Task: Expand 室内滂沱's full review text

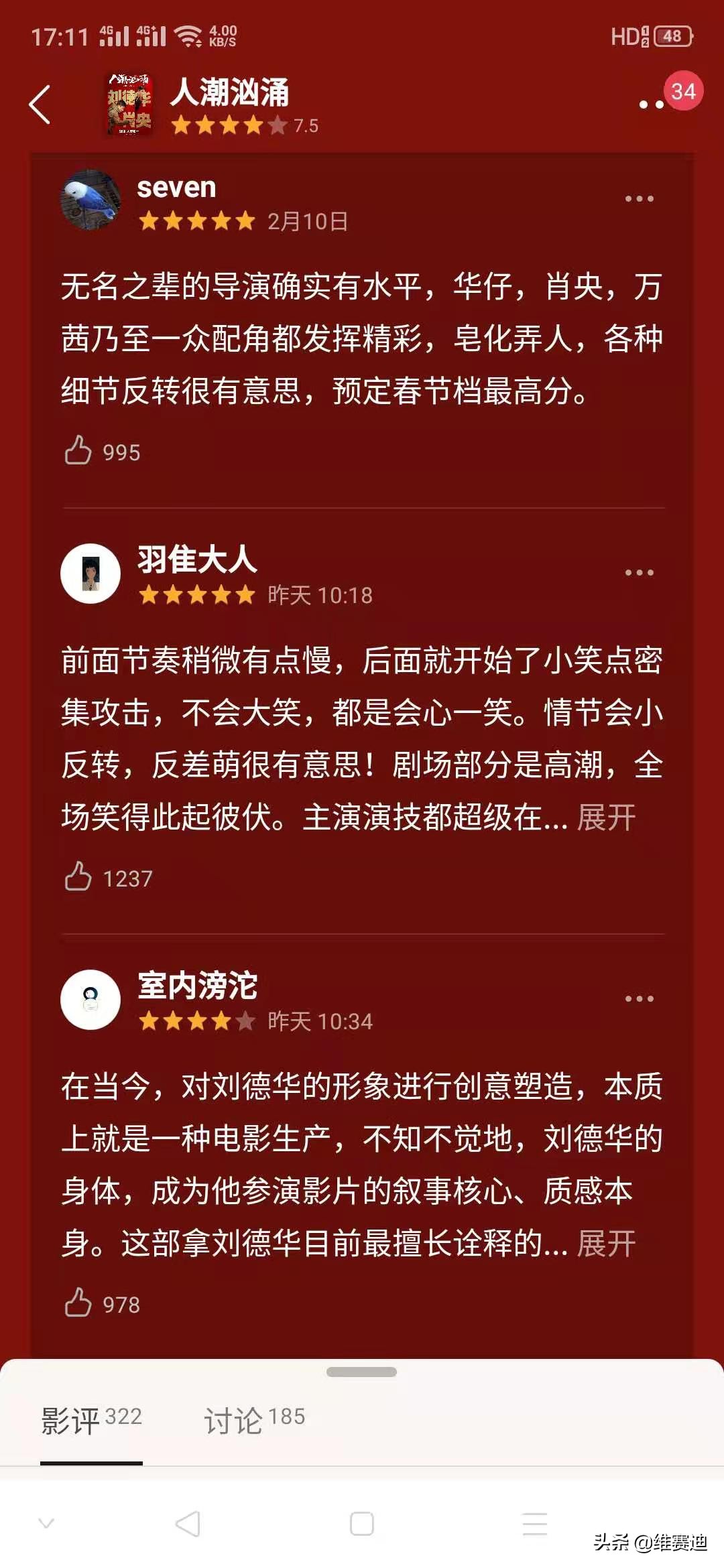Action: (x=606, y=1244)
